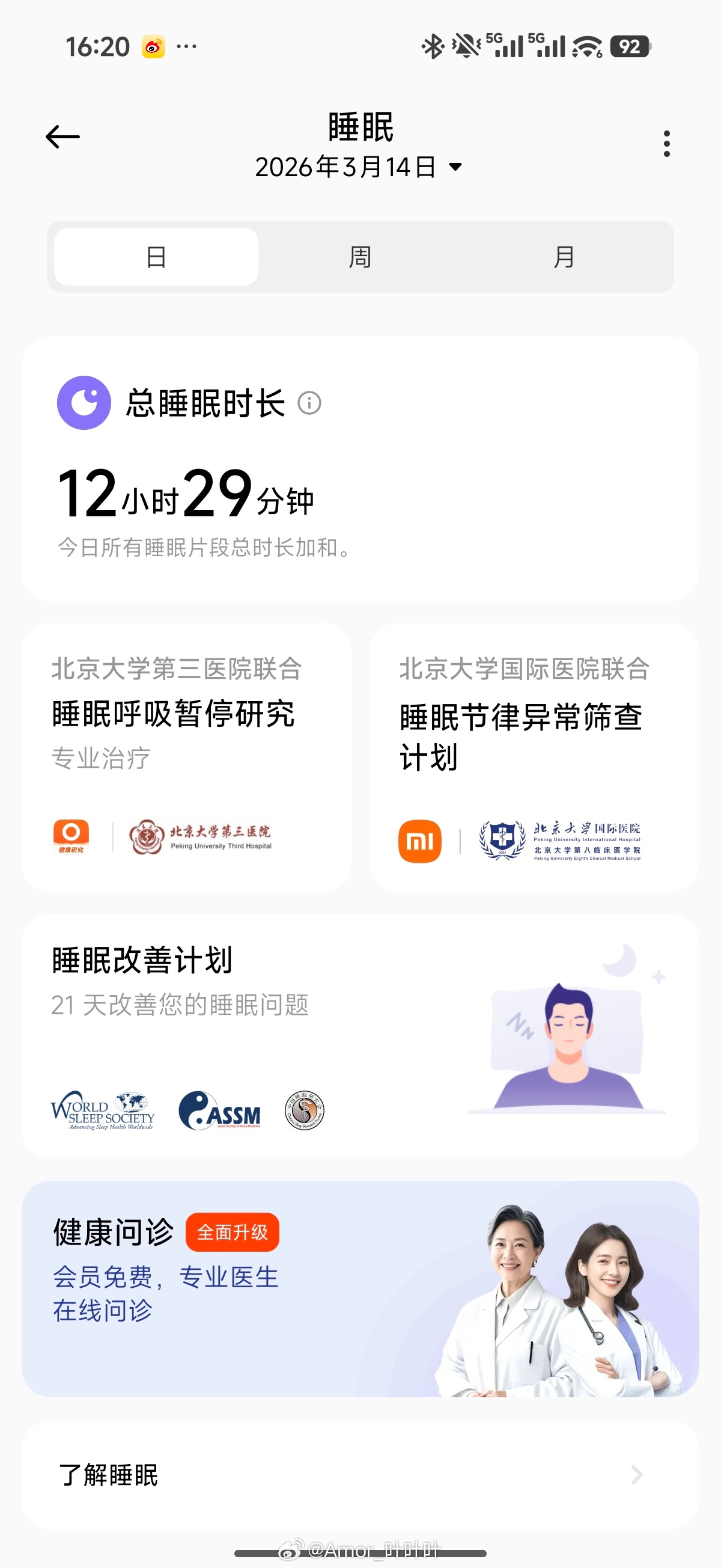Screen dimensions: 721x1568
Task: Open the total sleep duration info icon
Action: (310, 403)
